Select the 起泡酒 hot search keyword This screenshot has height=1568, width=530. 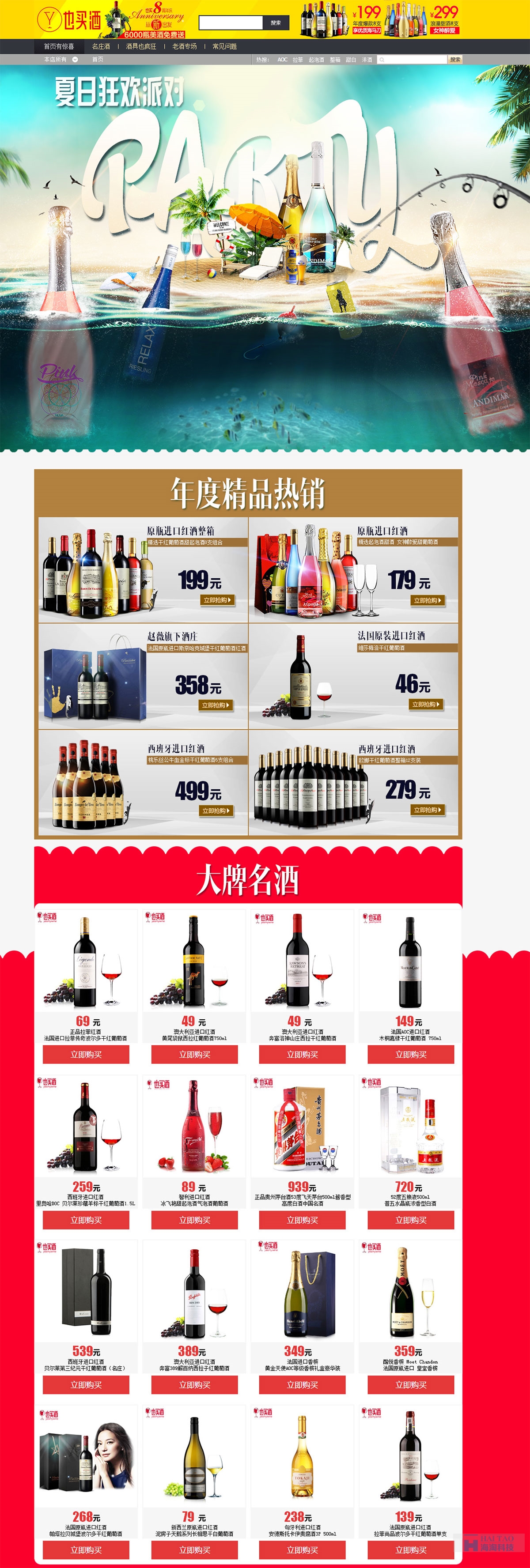[316, 60]
